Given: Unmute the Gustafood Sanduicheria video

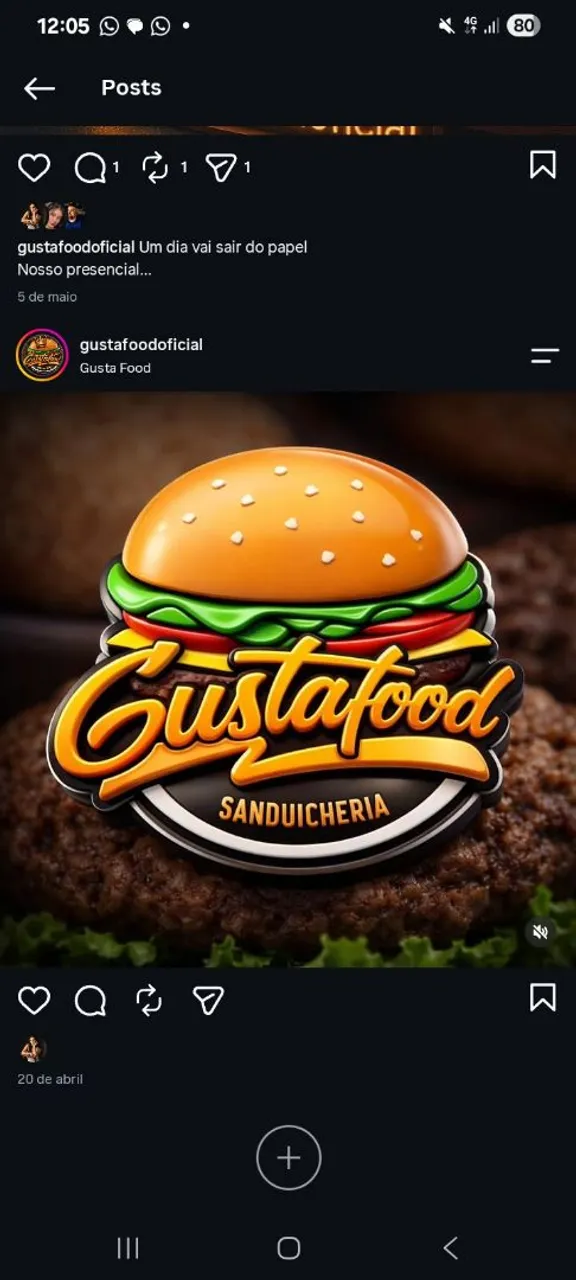Looking at the screenshot, I should 540,932.
